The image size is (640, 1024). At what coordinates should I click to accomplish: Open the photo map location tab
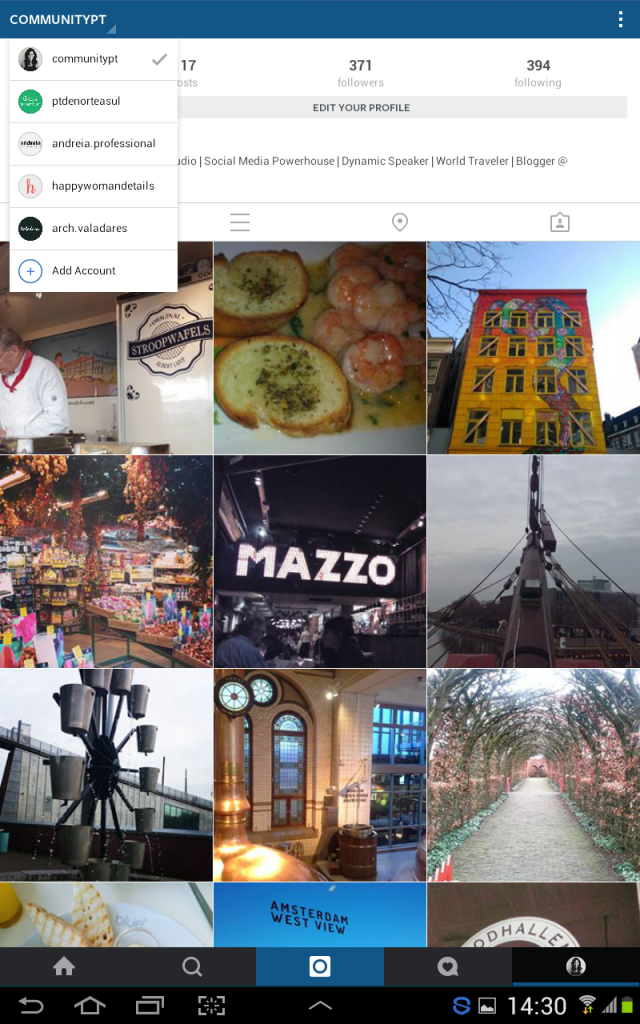pyautogui.click(x=399, y=222)
